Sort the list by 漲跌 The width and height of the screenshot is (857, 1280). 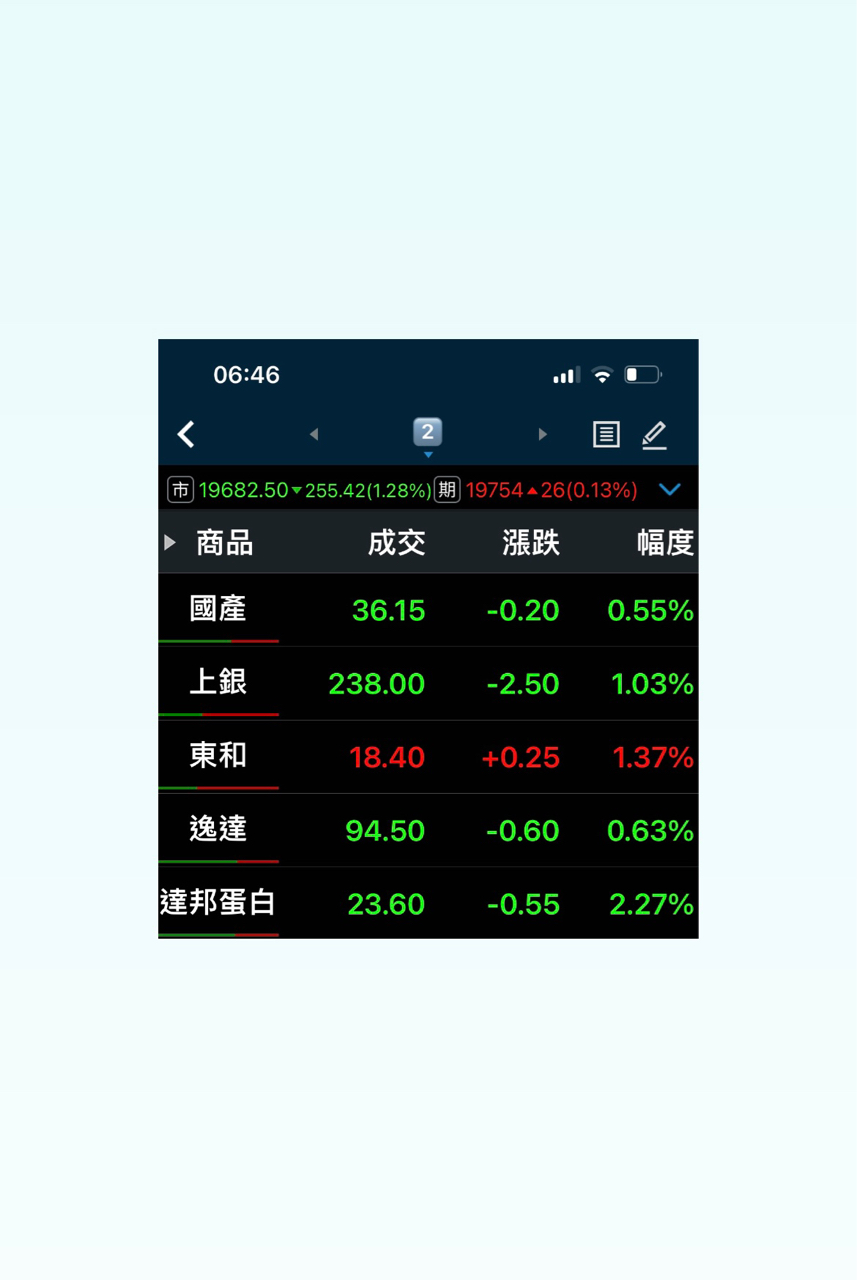(530, 543)
